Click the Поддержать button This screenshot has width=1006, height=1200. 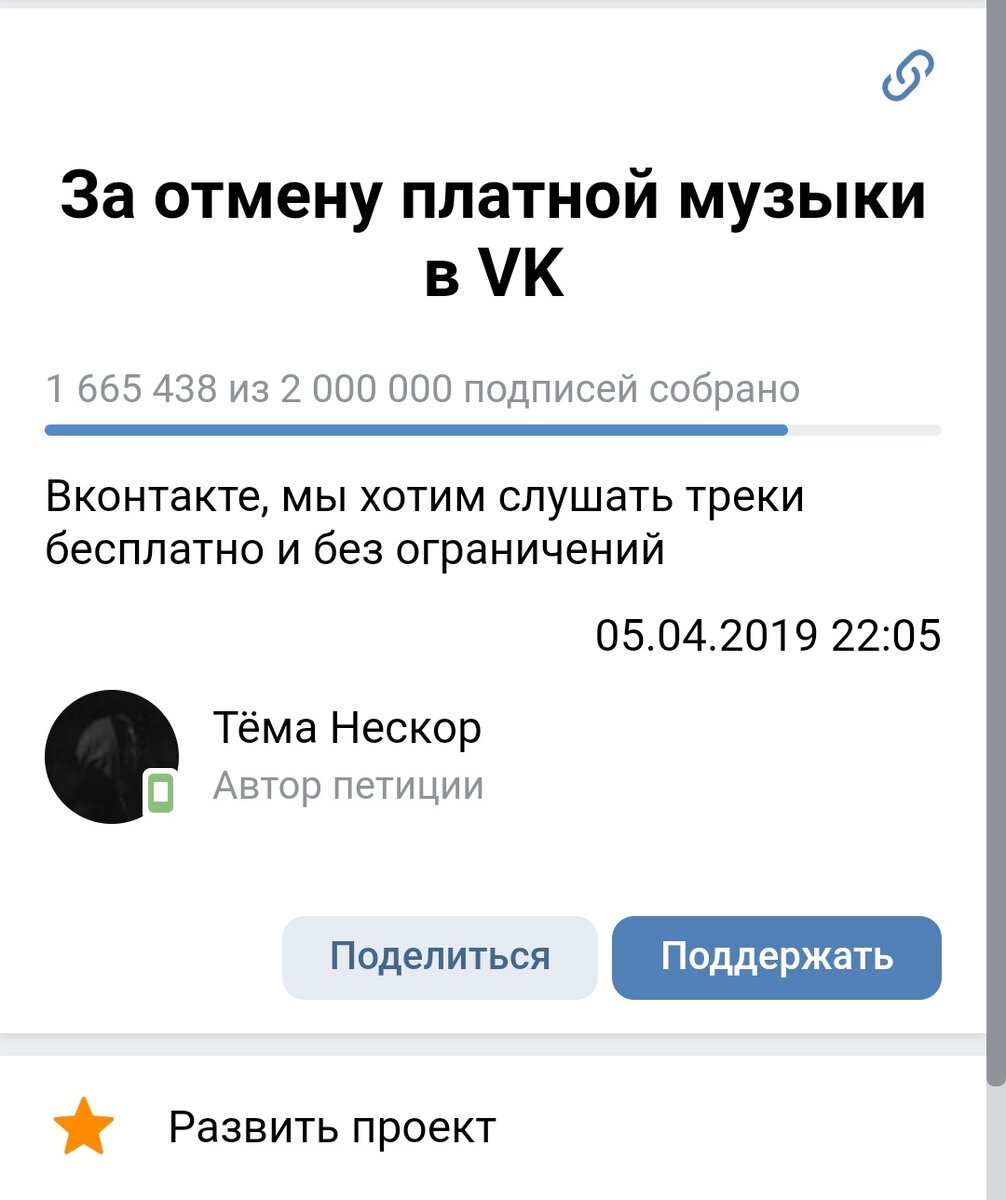(776, 957)
